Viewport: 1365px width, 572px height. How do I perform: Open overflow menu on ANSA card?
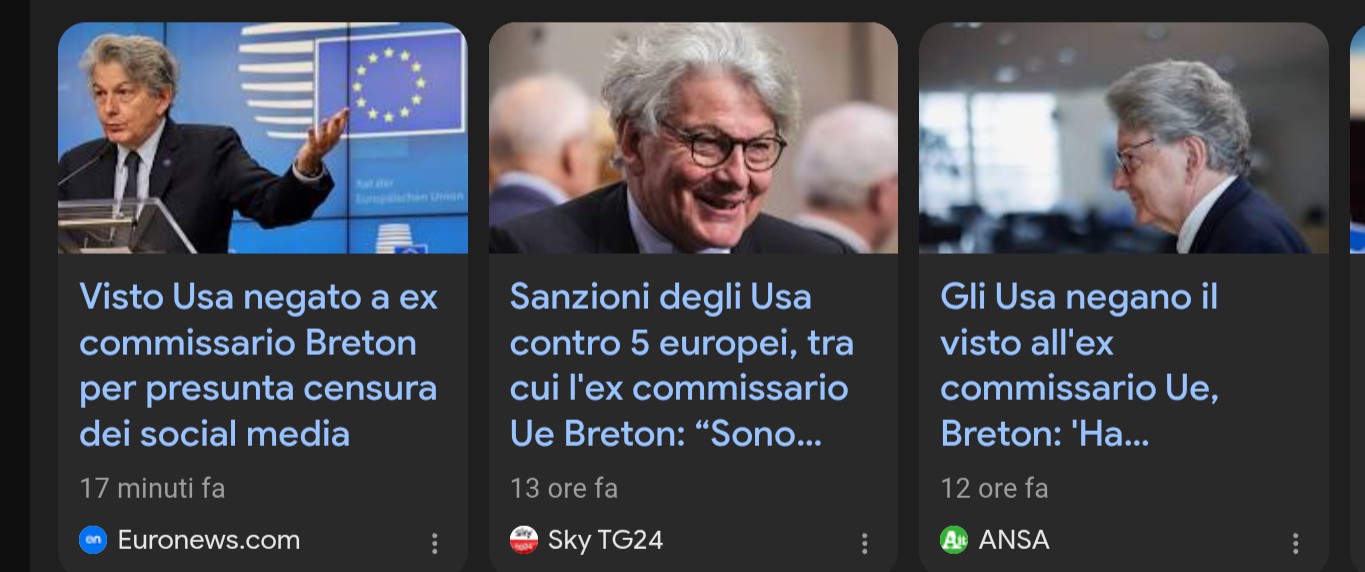[x=1295, y=543]
